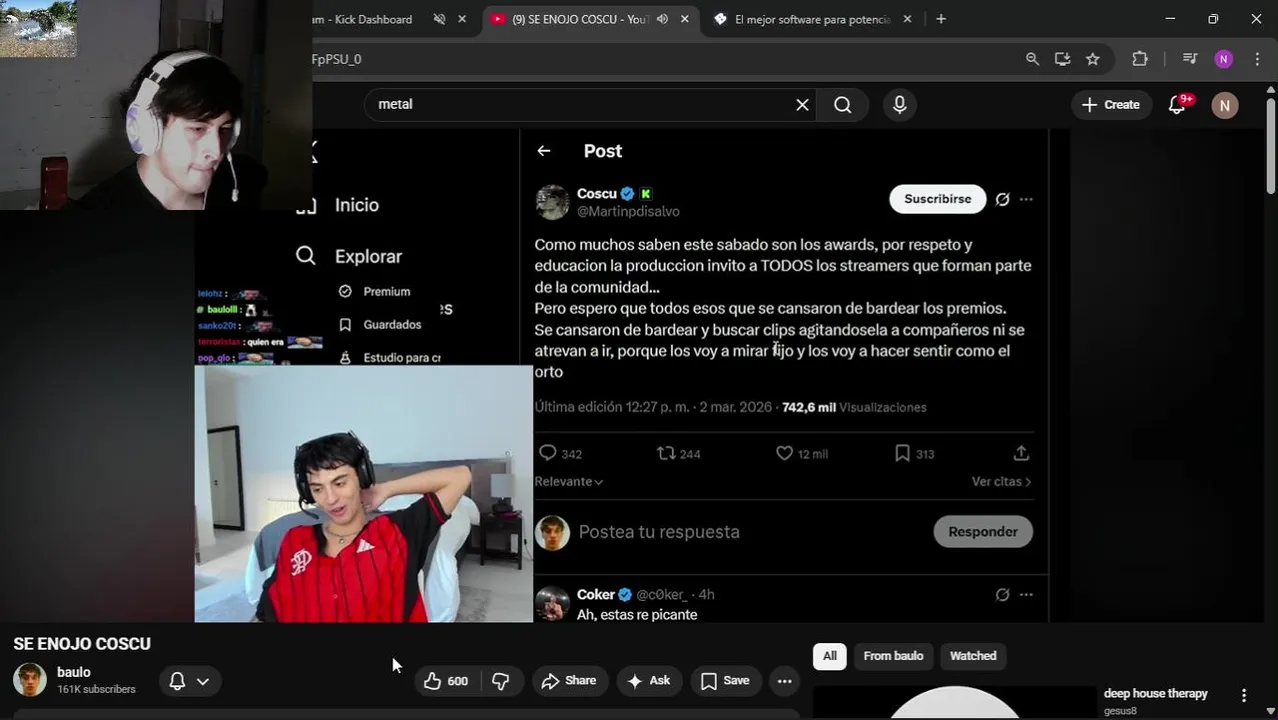Open the Ask feature for this video

(648, 681)
